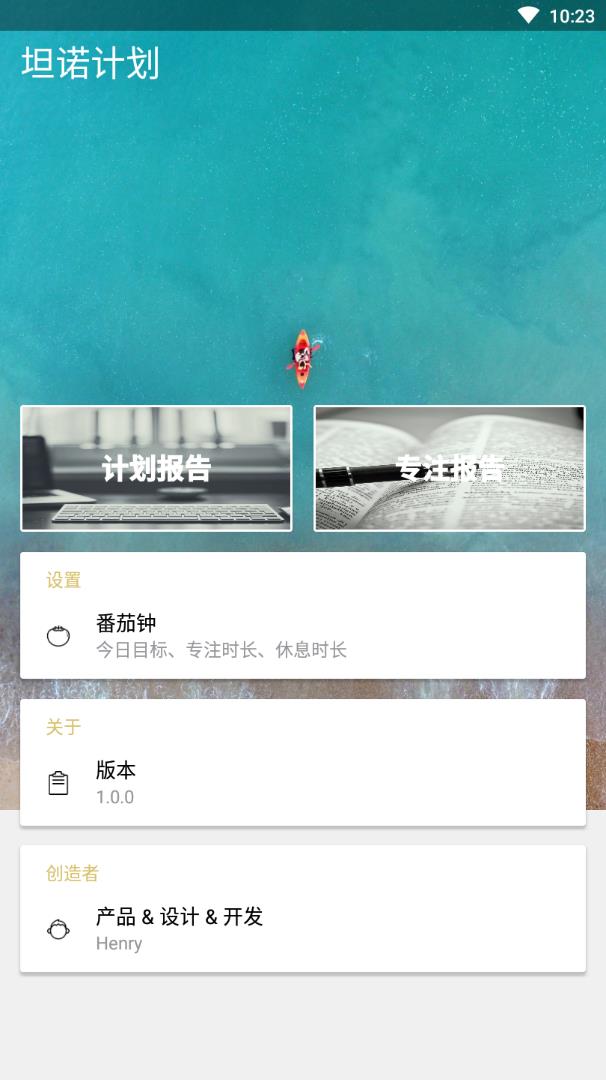Open the 专注报告 card
The height and width of the screenshot is (1080, 606).
point(449,468)
